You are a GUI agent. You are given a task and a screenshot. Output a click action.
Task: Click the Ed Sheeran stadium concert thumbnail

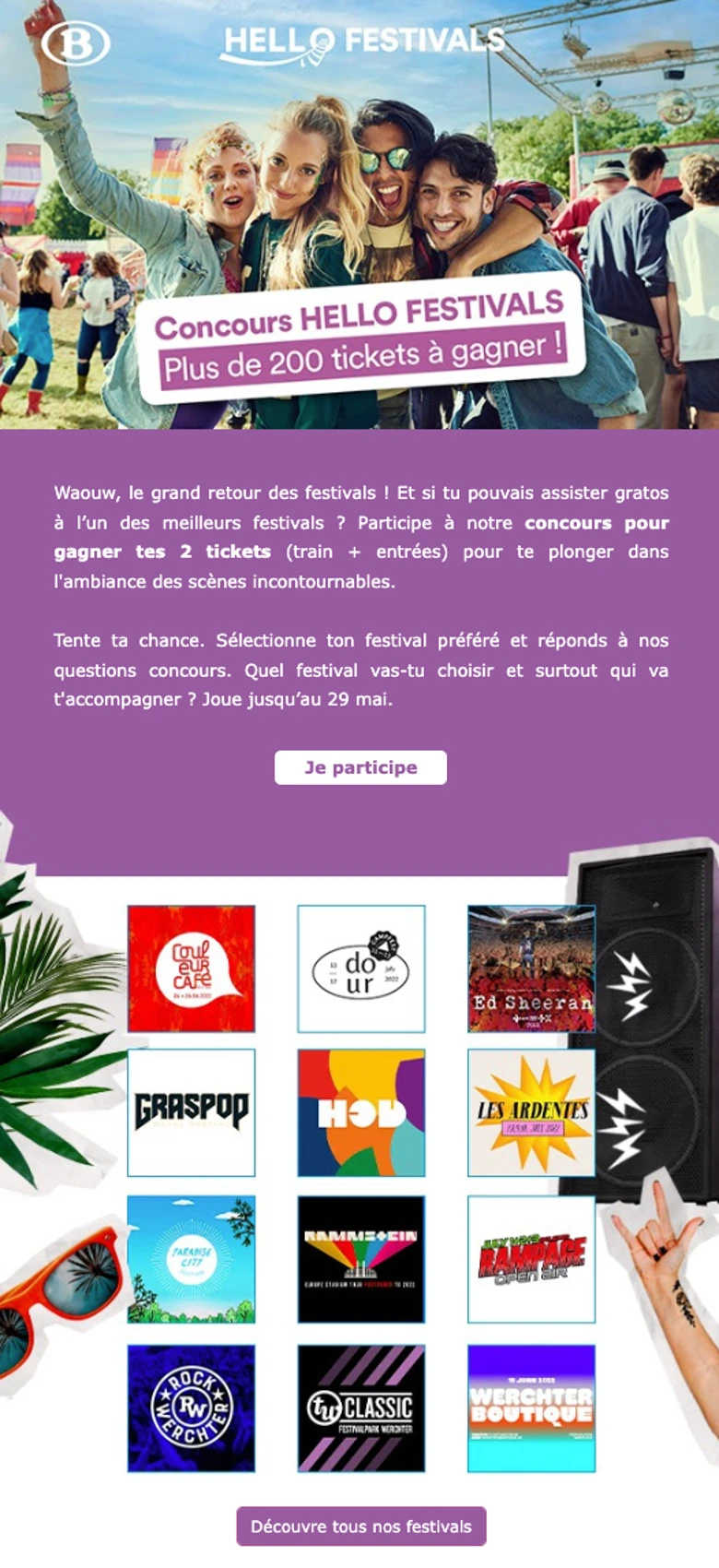tap(533, 967)
